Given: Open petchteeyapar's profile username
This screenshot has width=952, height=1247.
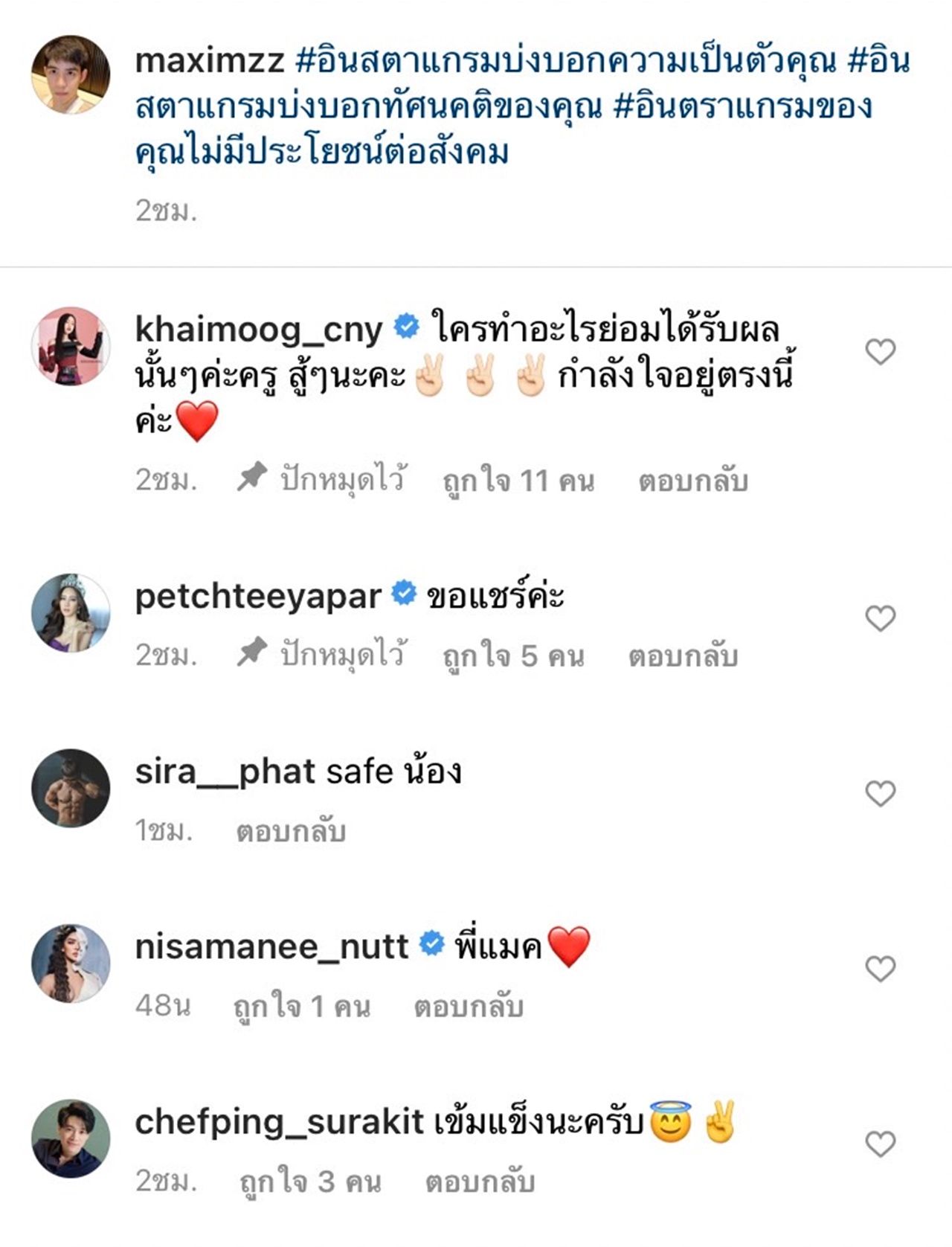Looking at the screenshot, I should coord(257,596).
